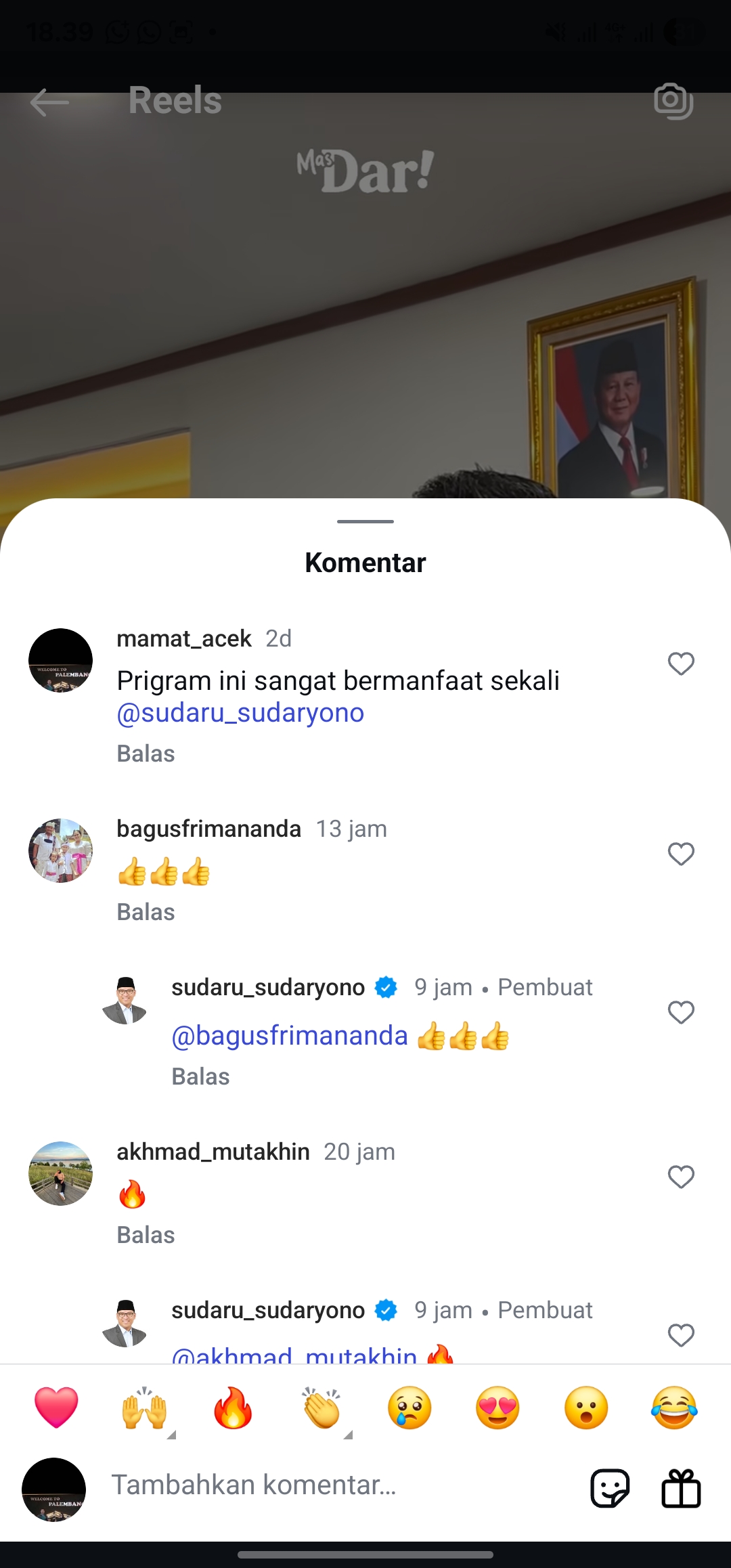
Task: Add the clapping hands emoji
Action: coord(322,1408)
